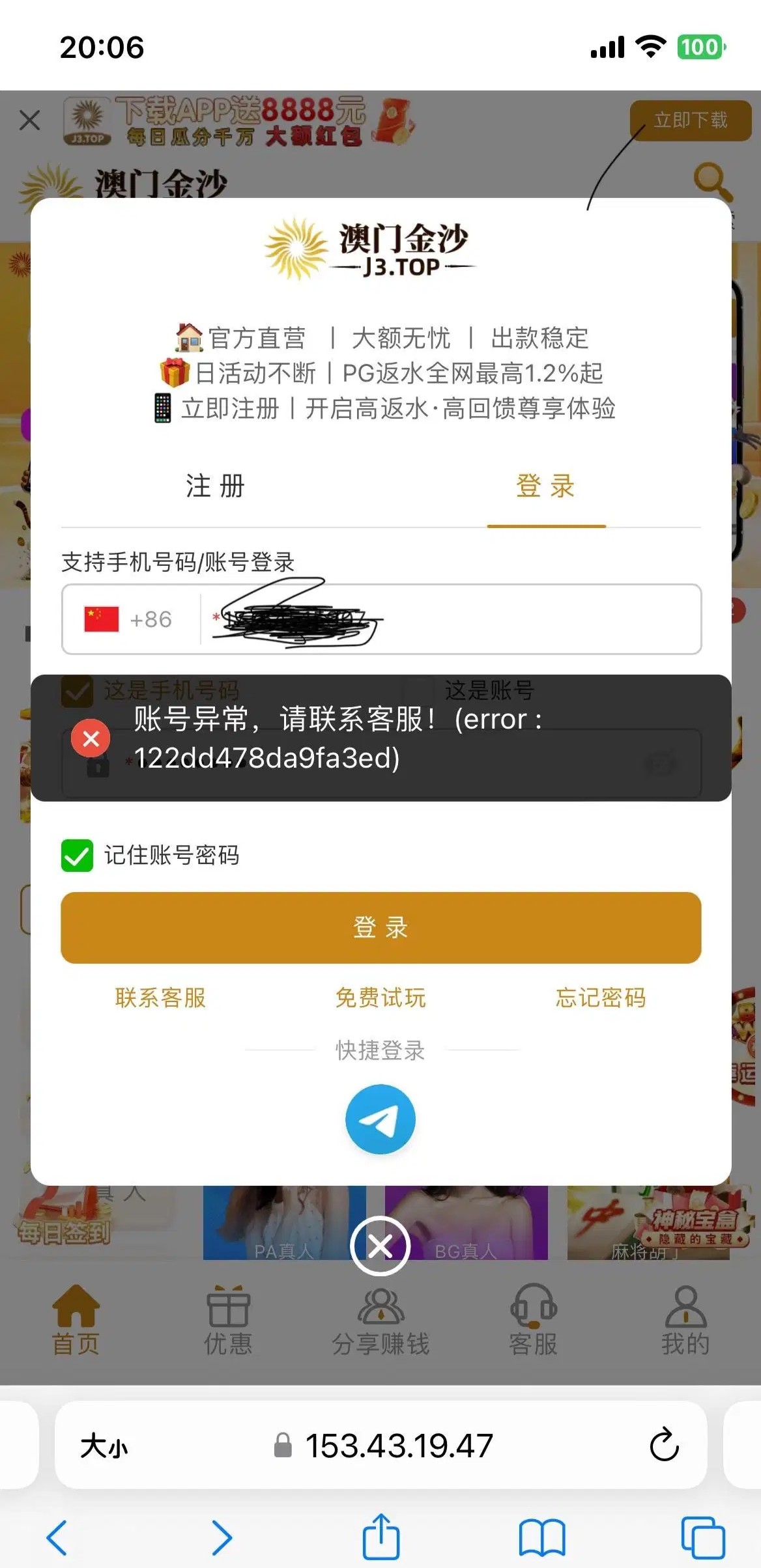Open 忘记密码 link
Image resolution: width=761 pixels, height=1568 pixels.
[x=600, y=998]
